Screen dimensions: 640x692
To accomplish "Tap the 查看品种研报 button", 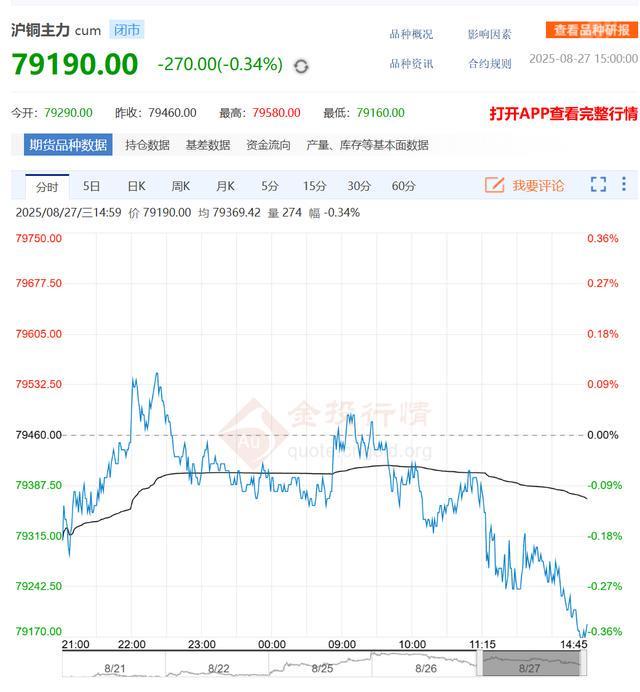I will [x=592, y=30].
